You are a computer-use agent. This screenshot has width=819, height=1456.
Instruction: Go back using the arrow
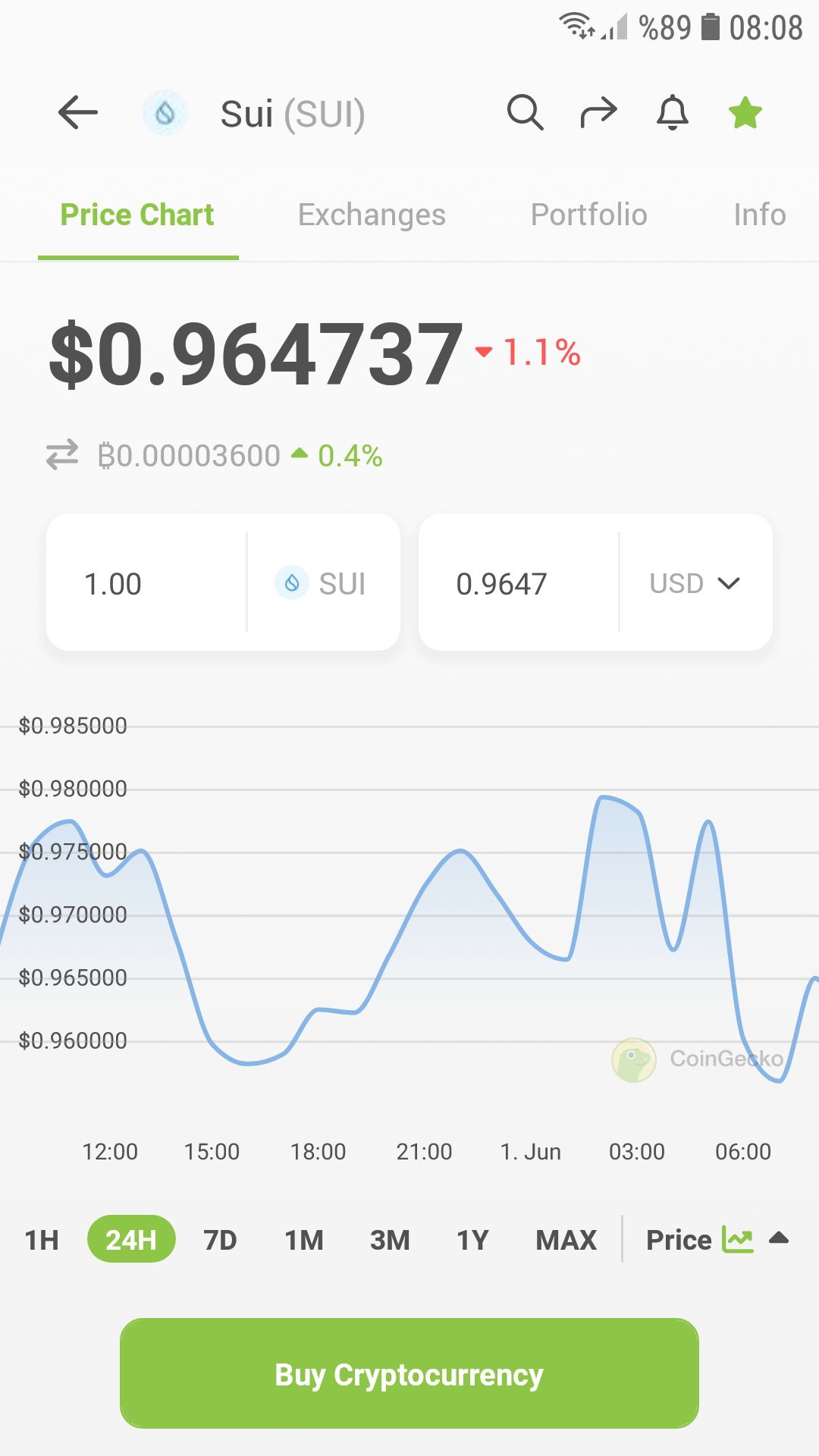(x=78, y=113)
